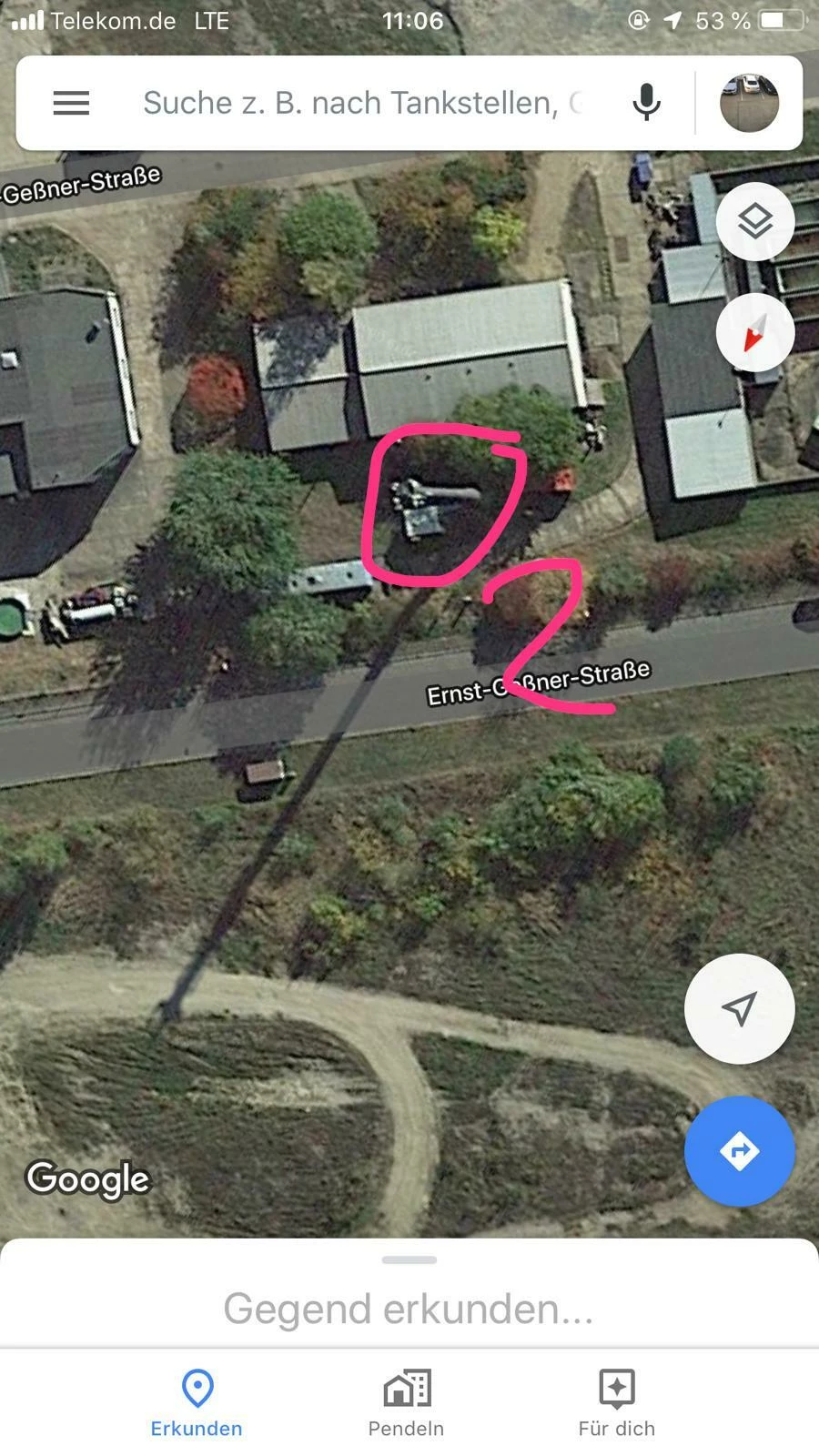Expand the Gegend erkunden panel
Viewport: 819px width, 1456px height.
409,1292
